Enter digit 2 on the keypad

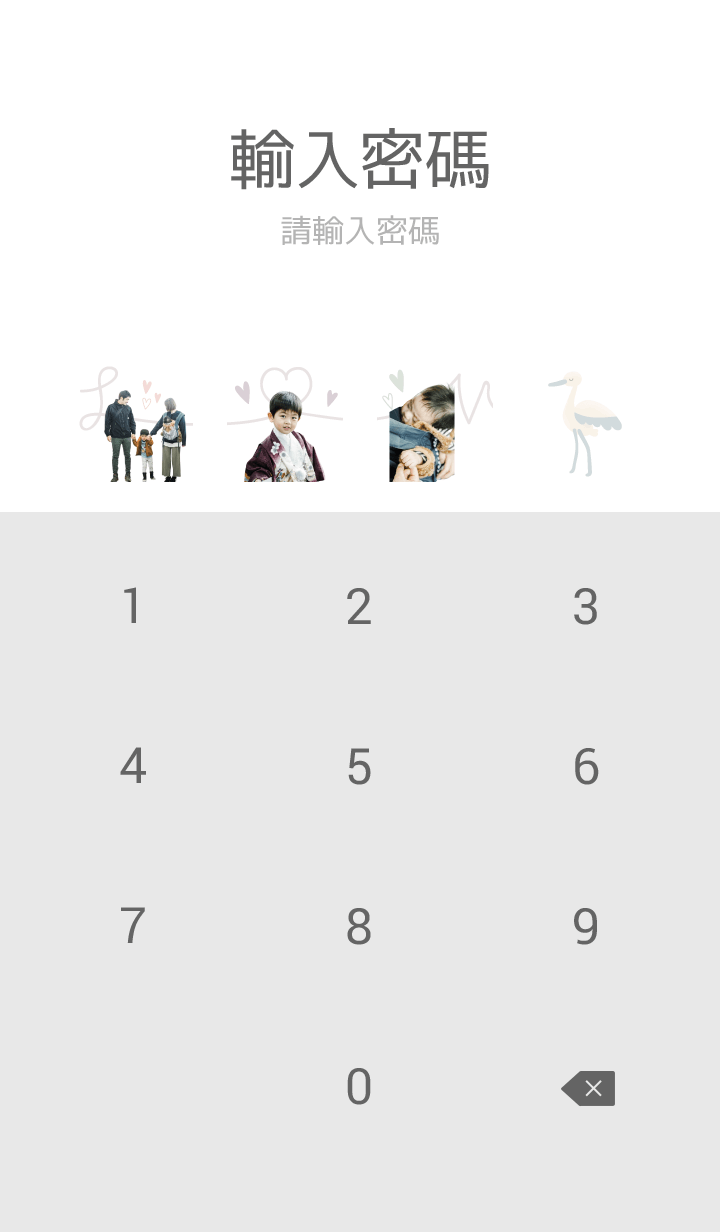pos(359,606)
